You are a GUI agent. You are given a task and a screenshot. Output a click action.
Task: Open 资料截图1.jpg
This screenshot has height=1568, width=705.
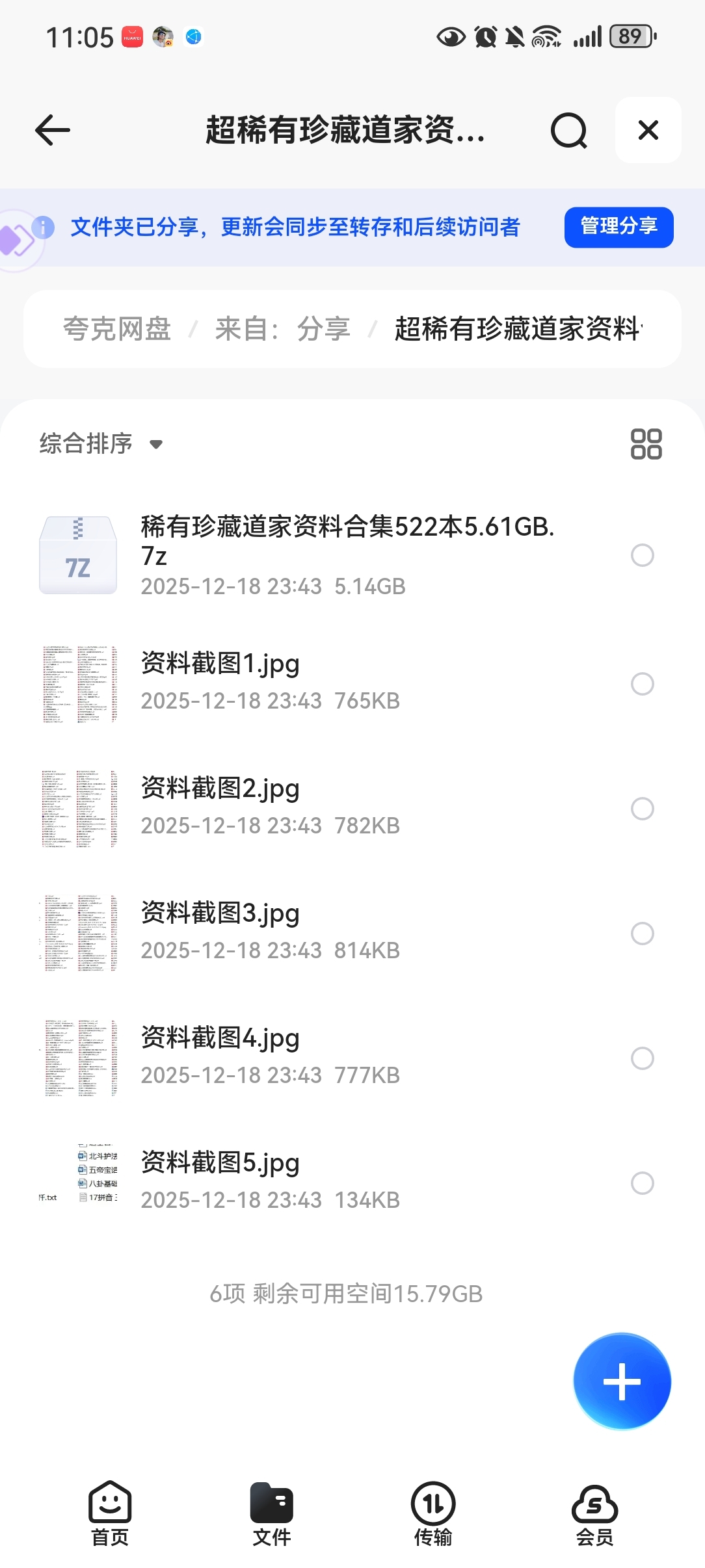[x=220, y=664]
